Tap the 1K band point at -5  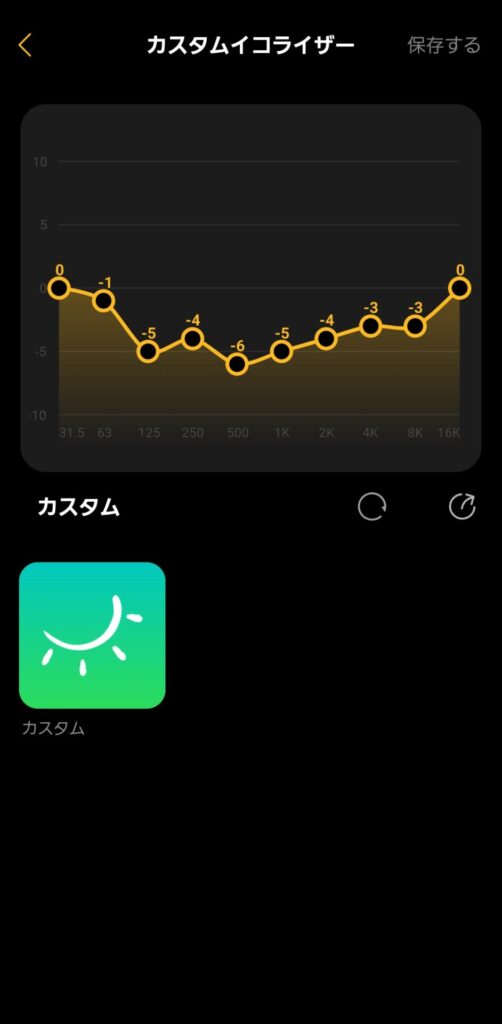coord(281,352)
